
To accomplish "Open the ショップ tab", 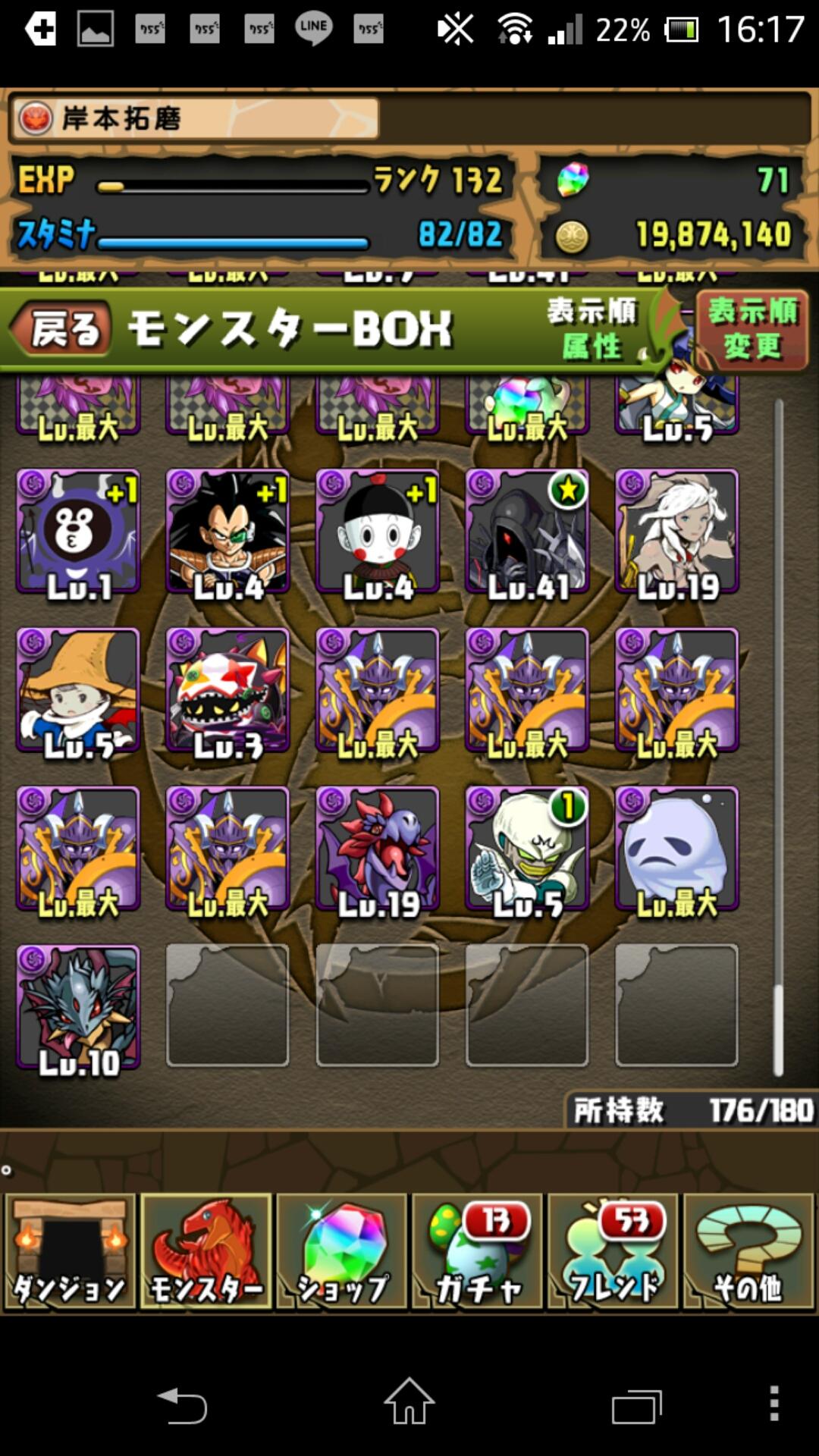I will click(x=341, y=1251).
